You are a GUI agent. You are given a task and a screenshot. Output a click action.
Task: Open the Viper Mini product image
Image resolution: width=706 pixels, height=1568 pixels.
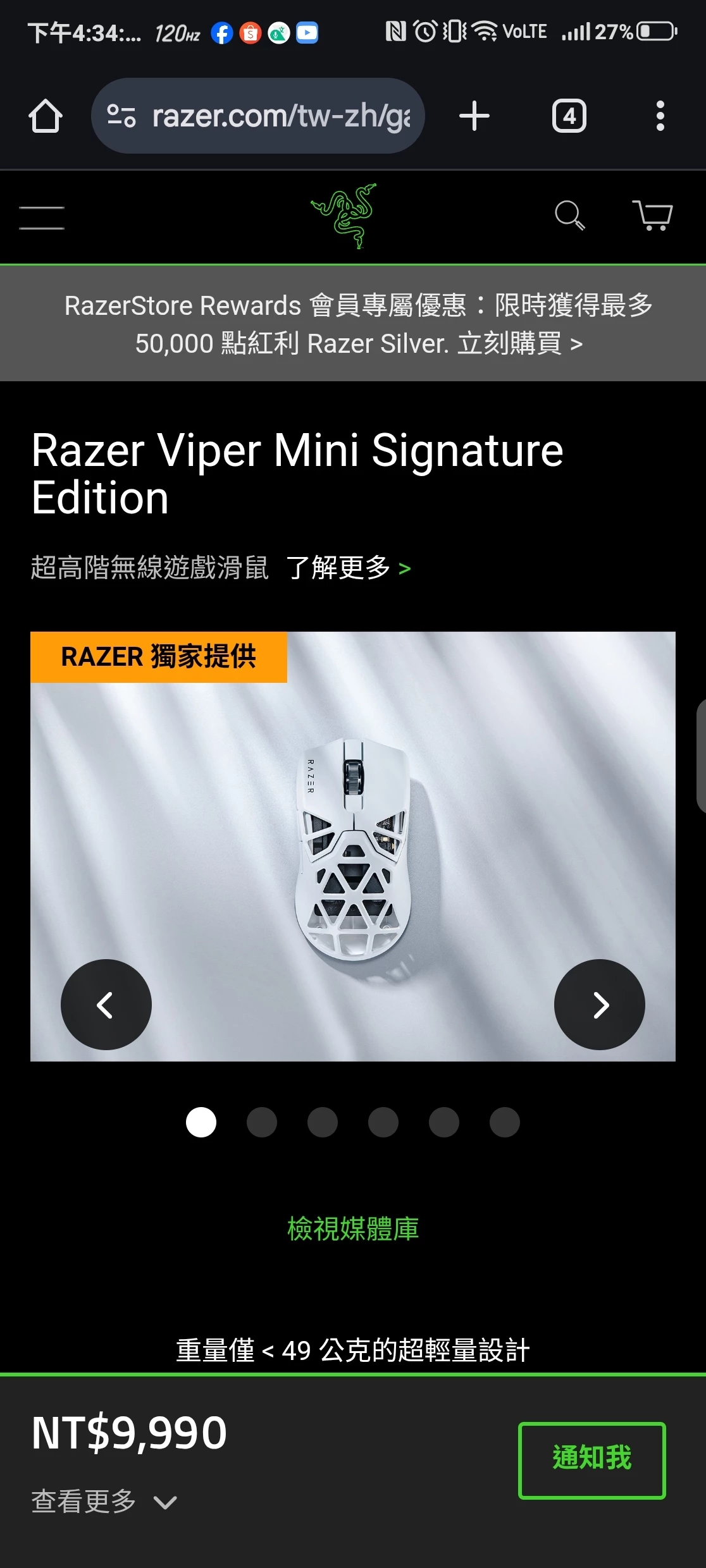point(353,847)
